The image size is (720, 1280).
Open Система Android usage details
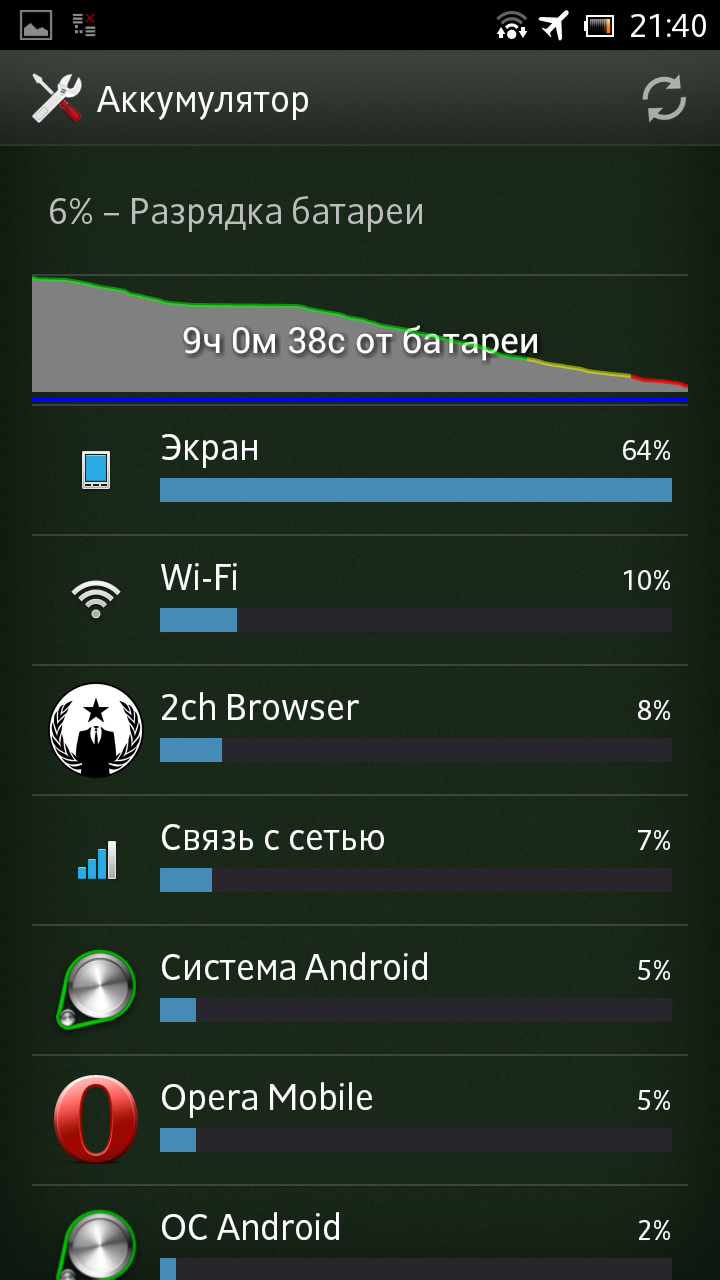[x=360, y=990]
